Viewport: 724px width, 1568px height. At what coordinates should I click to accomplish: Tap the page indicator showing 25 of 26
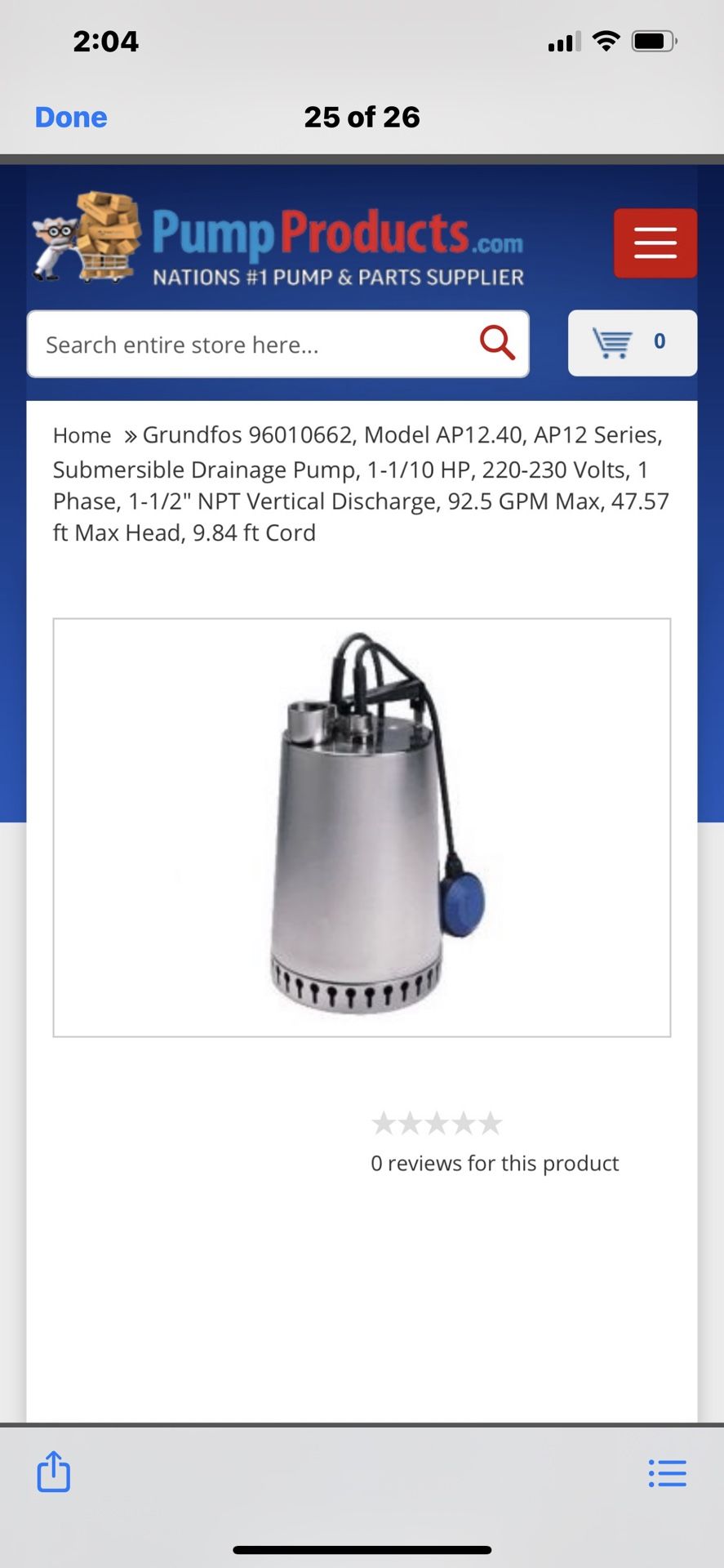pyautogui.click(x=362, y=118)
